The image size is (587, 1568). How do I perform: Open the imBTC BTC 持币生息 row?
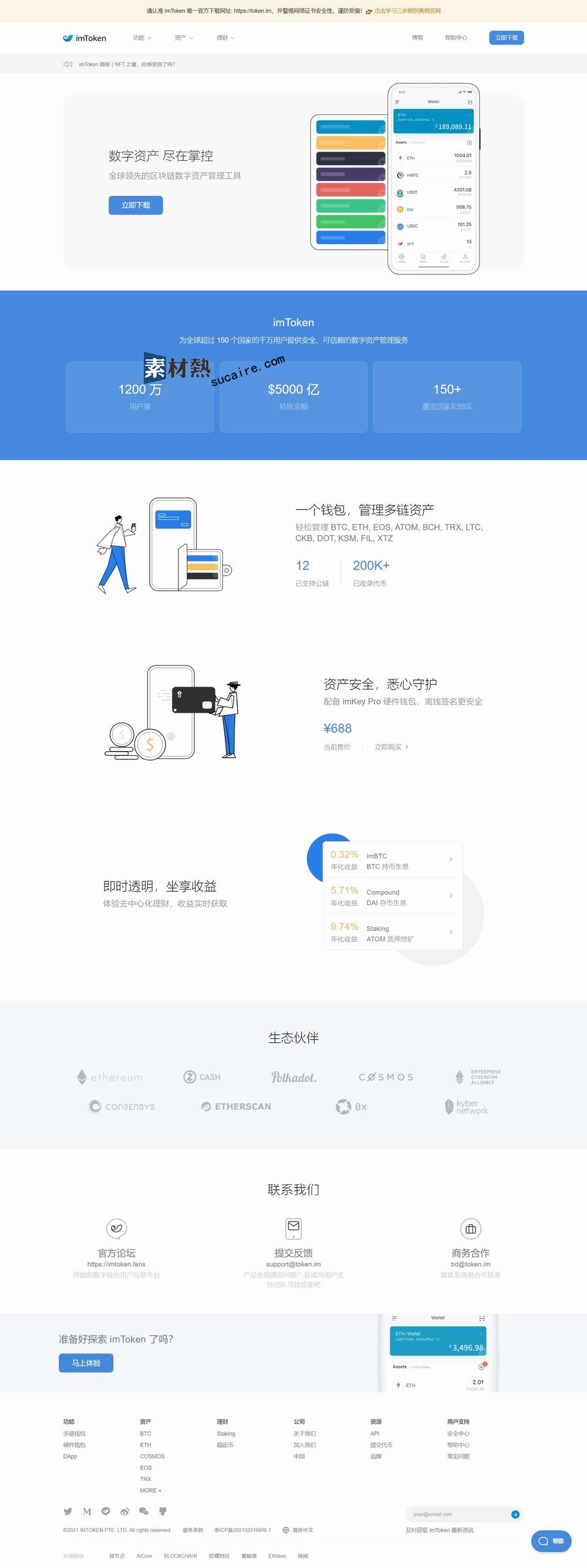coord(392,860)
